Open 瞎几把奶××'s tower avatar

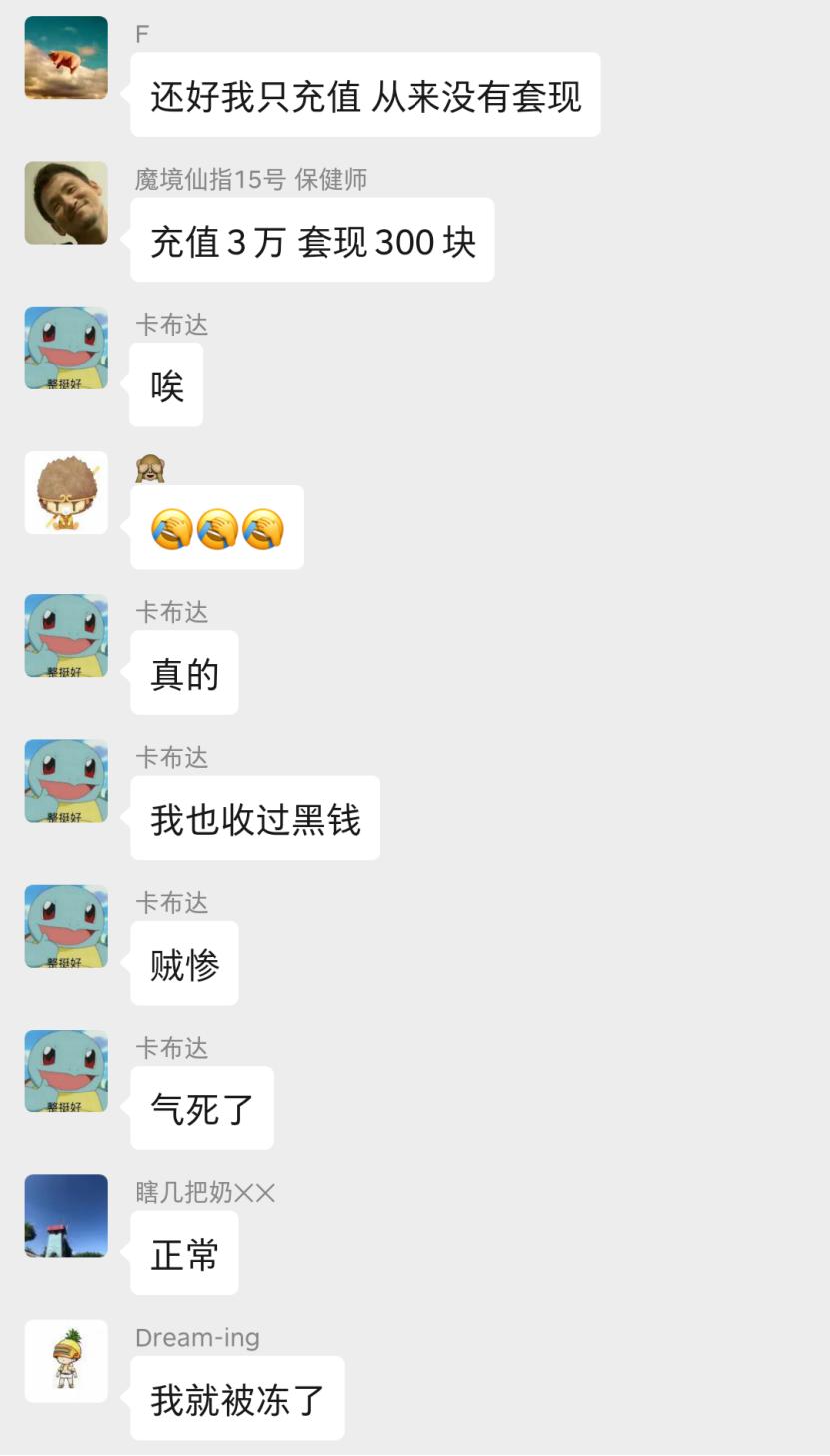[66, 1217]
